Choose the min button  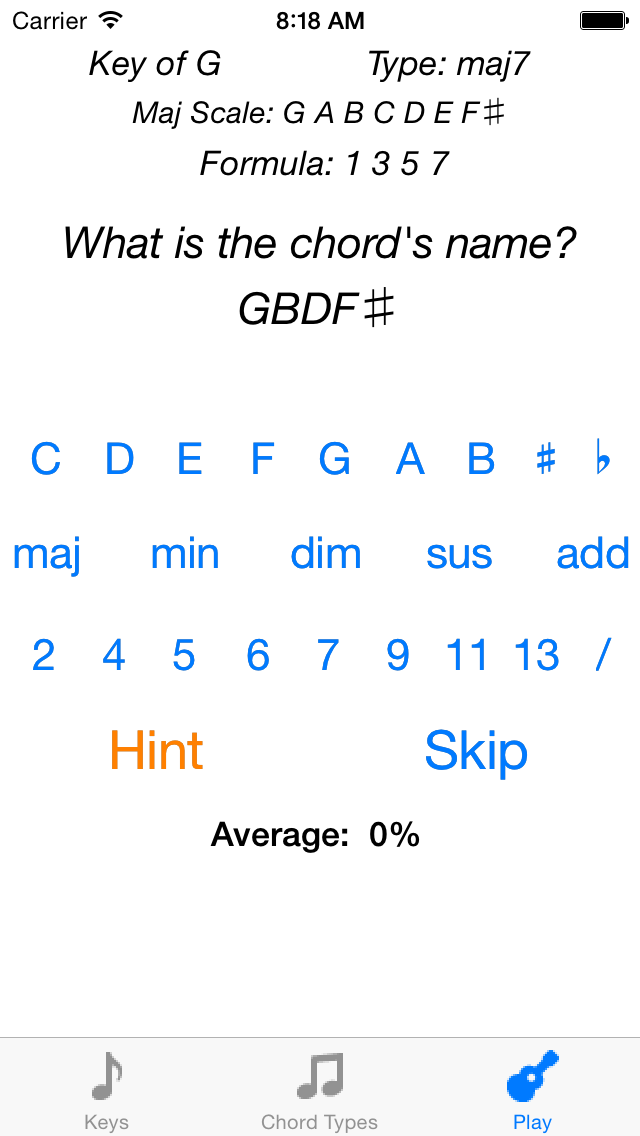[x=185, y=554]
